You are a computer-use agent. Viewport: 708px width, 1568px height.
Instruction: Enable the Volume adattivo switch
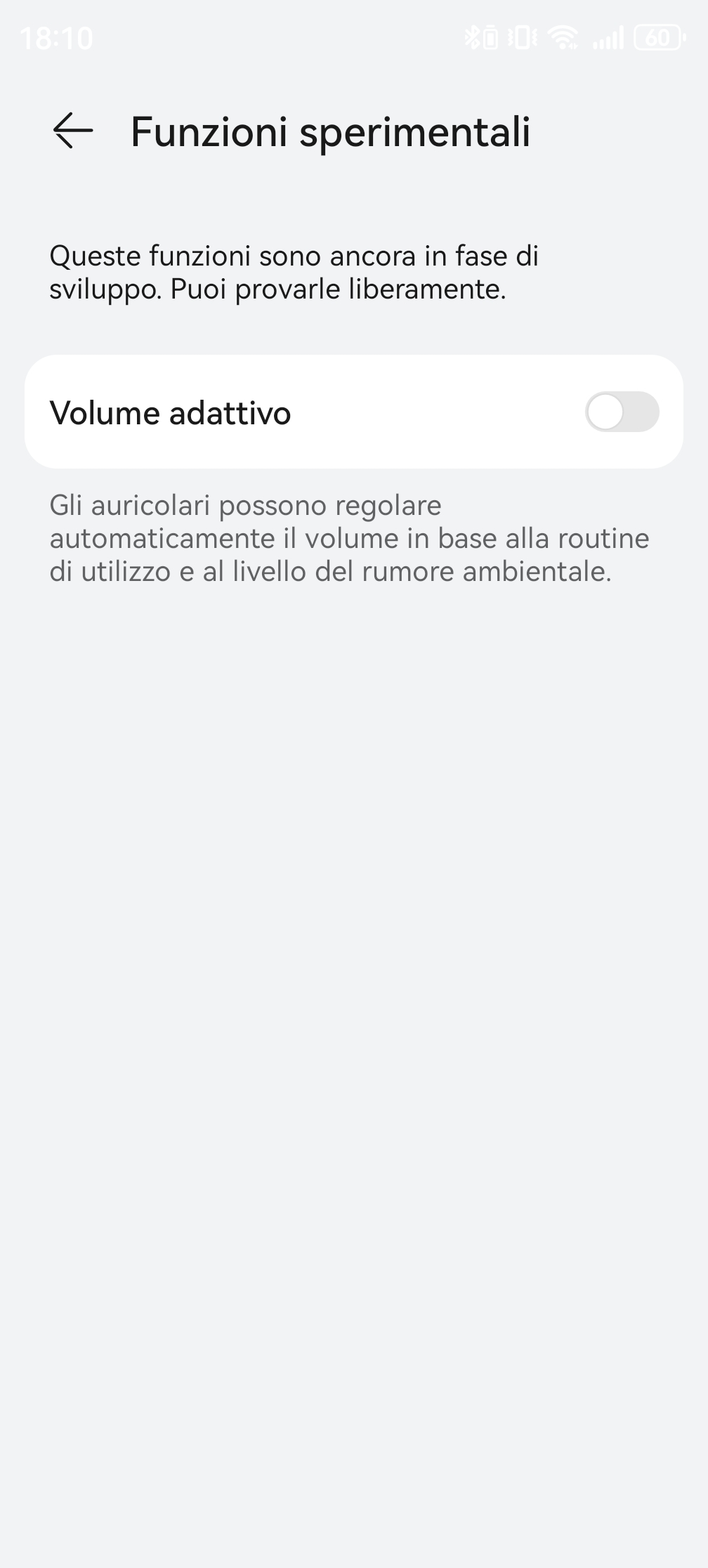pyautogui.click(x=622, y=412)
